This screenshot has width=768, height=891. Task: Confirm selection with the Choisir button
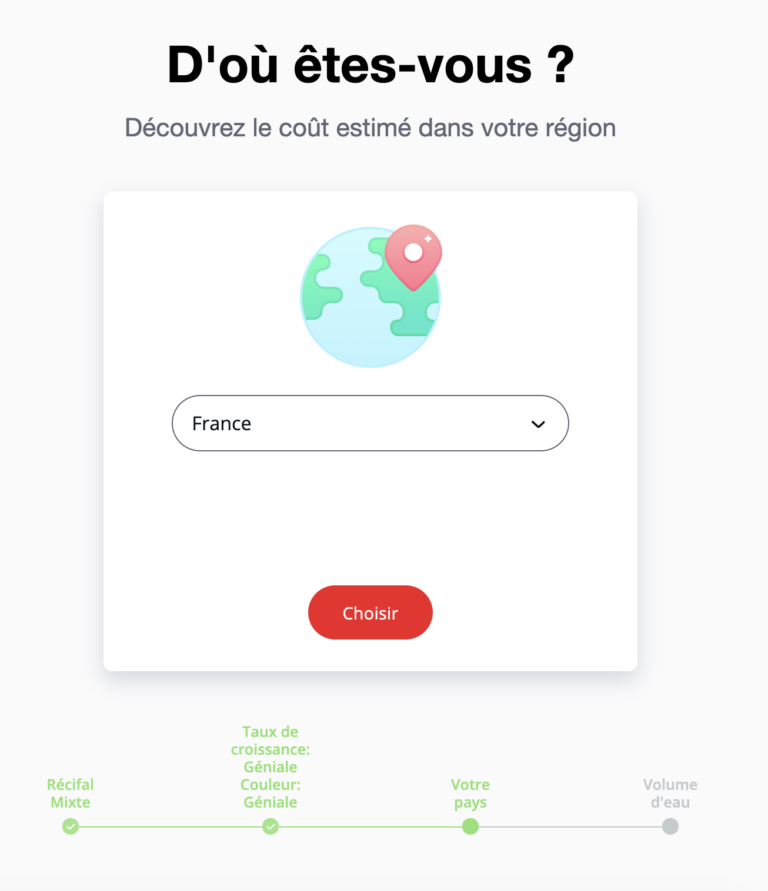(x=370, y=613)
